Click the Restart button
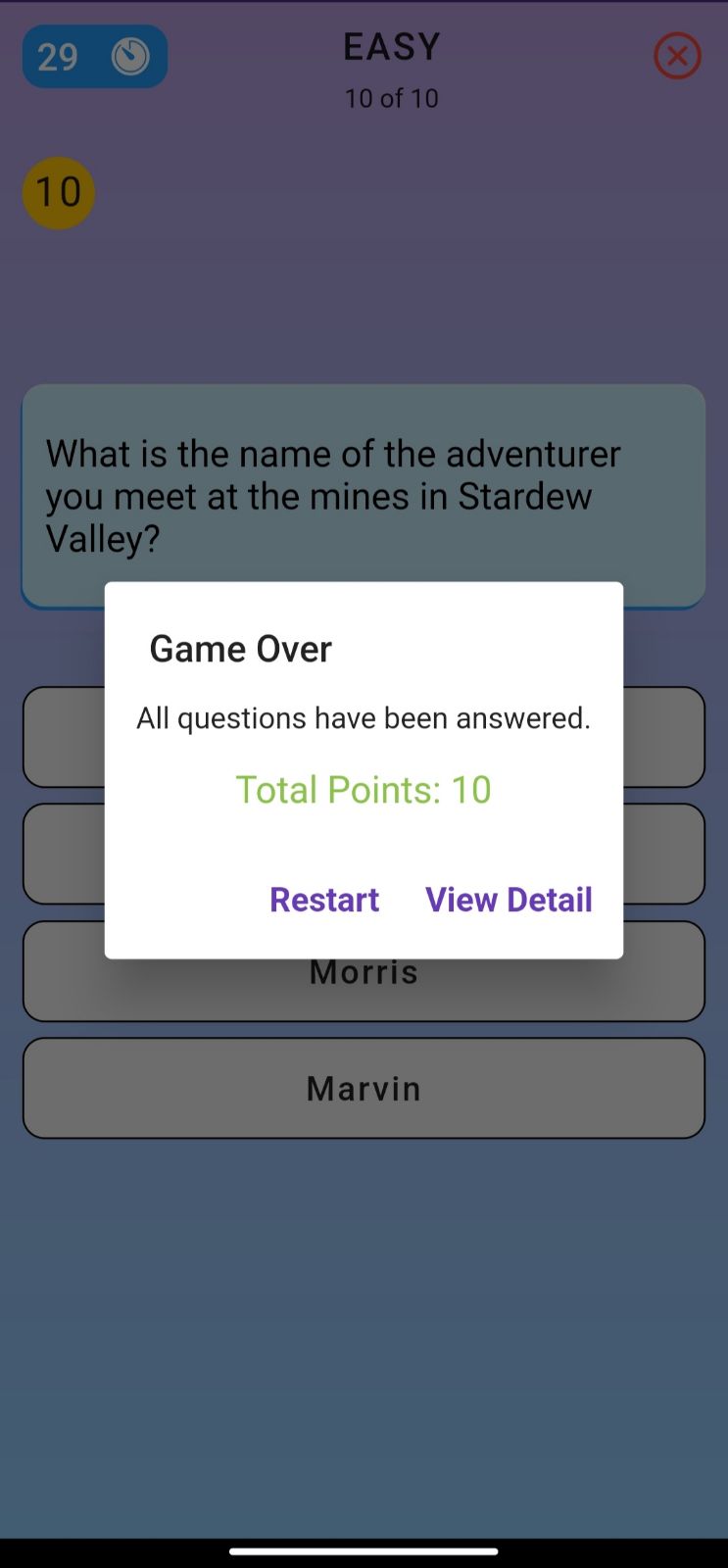 323,899
